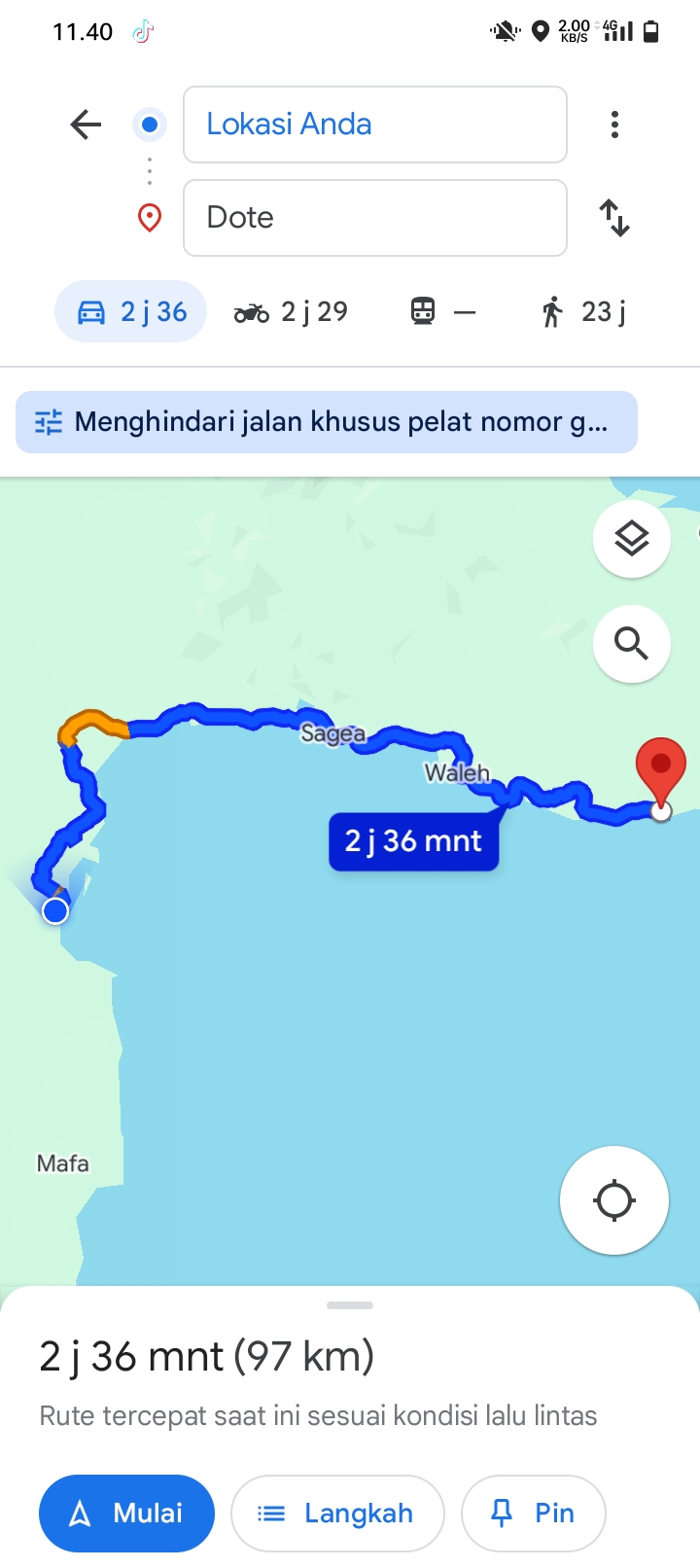The height and width of the screenshot is (1568, 700).
Task: Switch to motorcycle mode 2 j 29
Action: (x=291, y=311)
